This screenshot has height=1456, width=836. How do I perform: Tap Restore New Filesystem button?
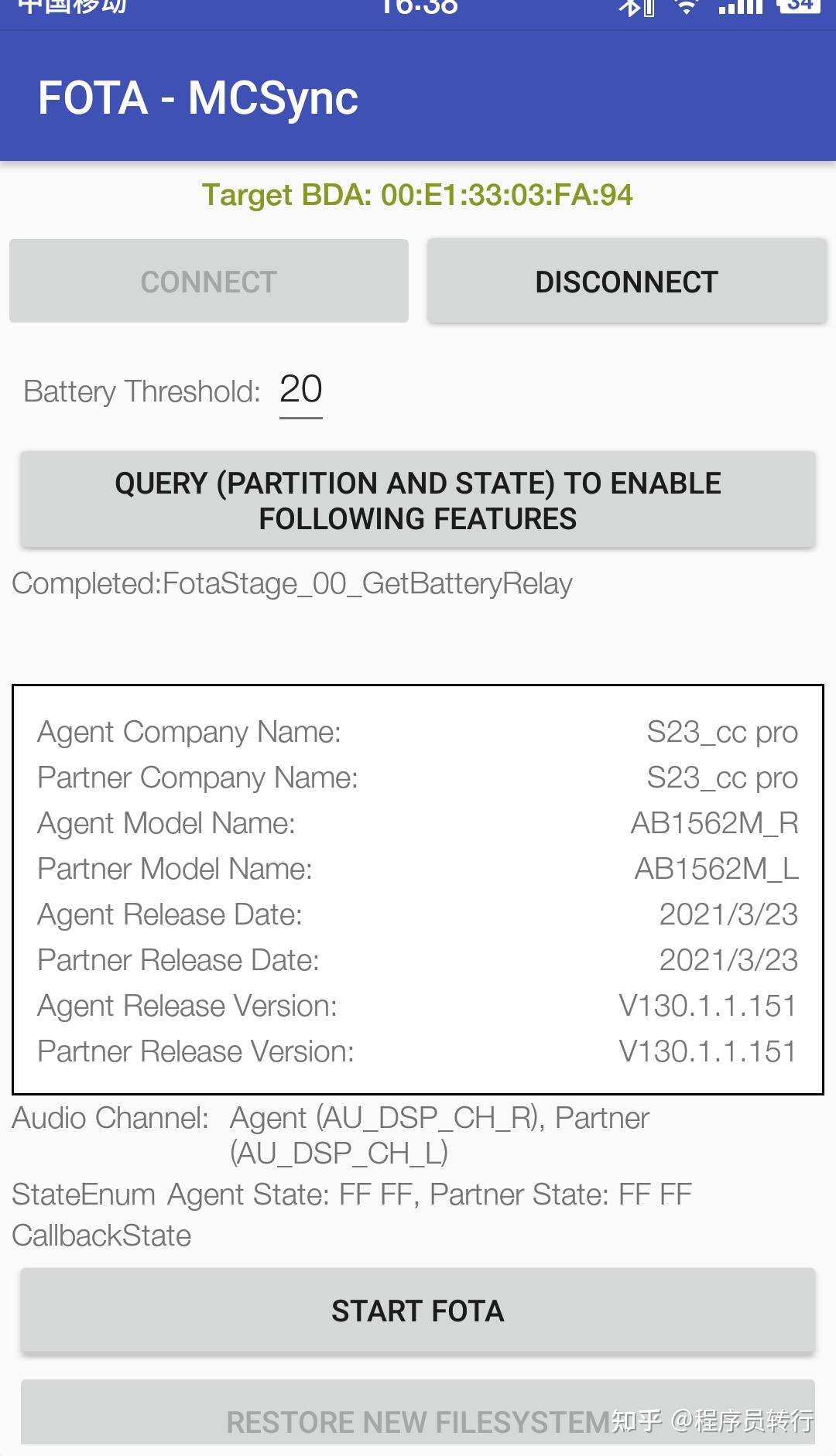[x=417, y=1416]
